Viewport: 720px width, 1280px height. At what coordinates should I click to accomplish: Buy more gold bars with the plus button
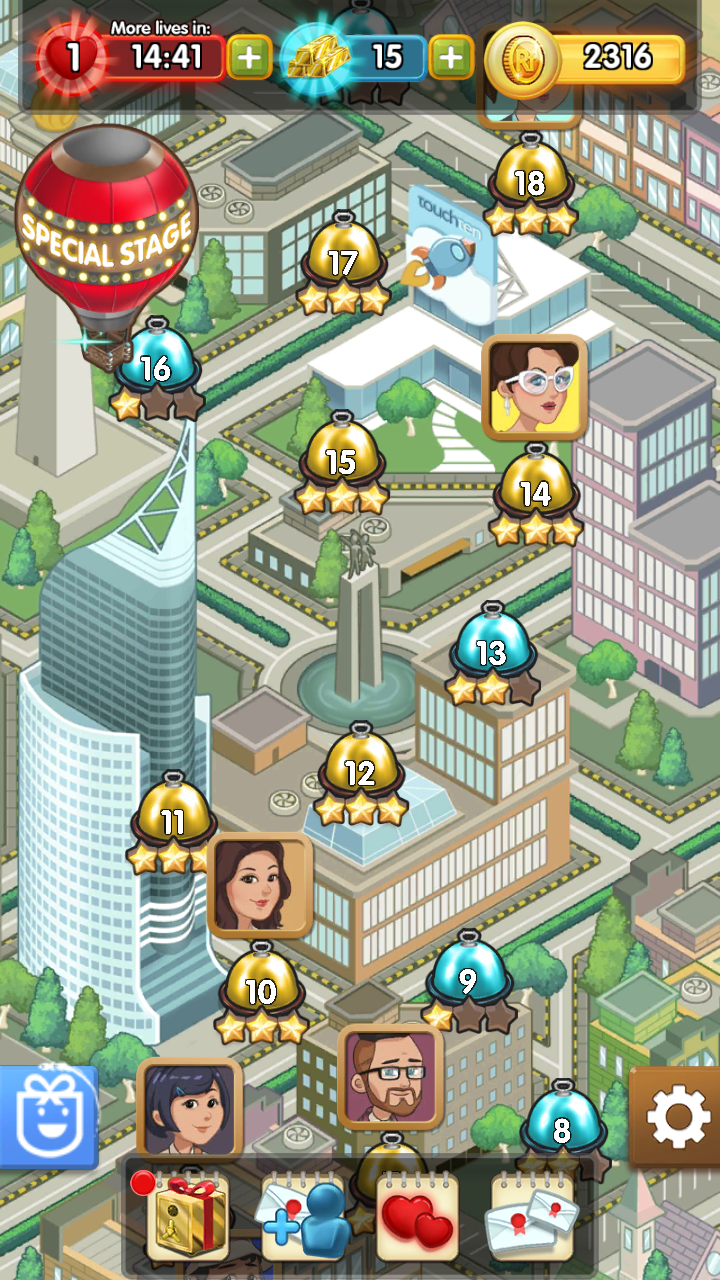(x=451, y=58)
